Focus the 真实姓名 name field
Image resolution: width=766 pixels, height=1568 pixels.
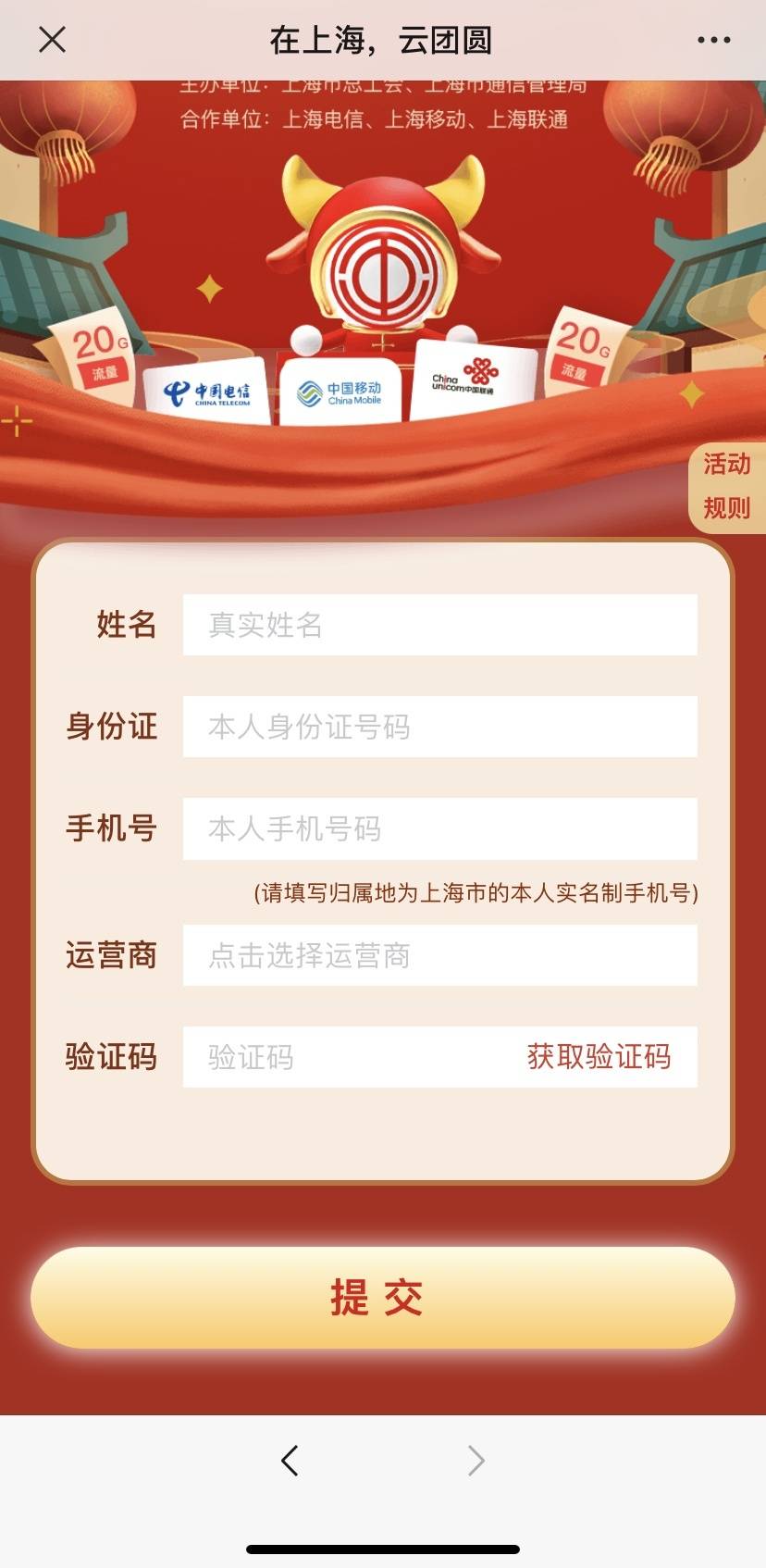(439, 625)
